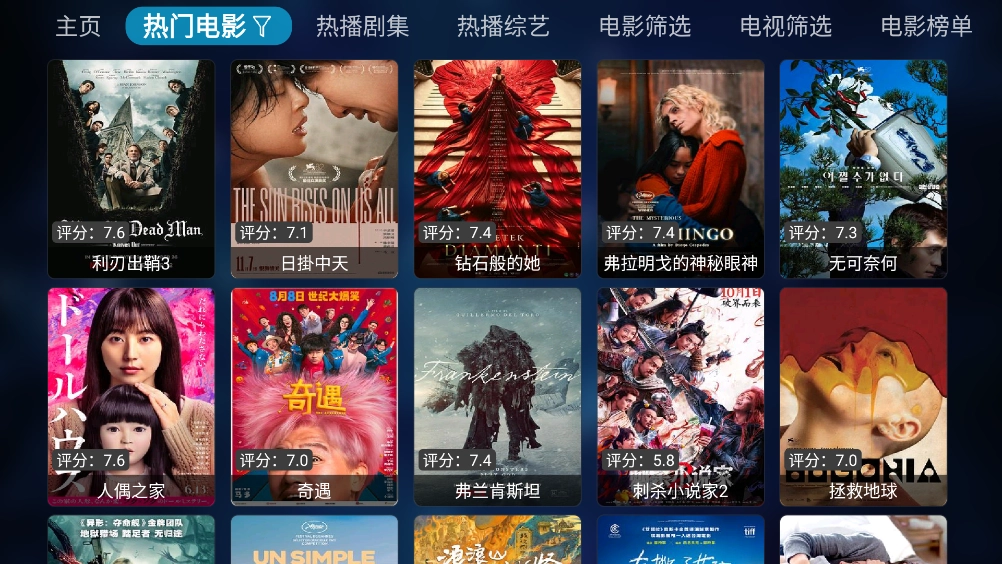
Task: Select the 电影筛选 tab
Action: tap(645, 26)
